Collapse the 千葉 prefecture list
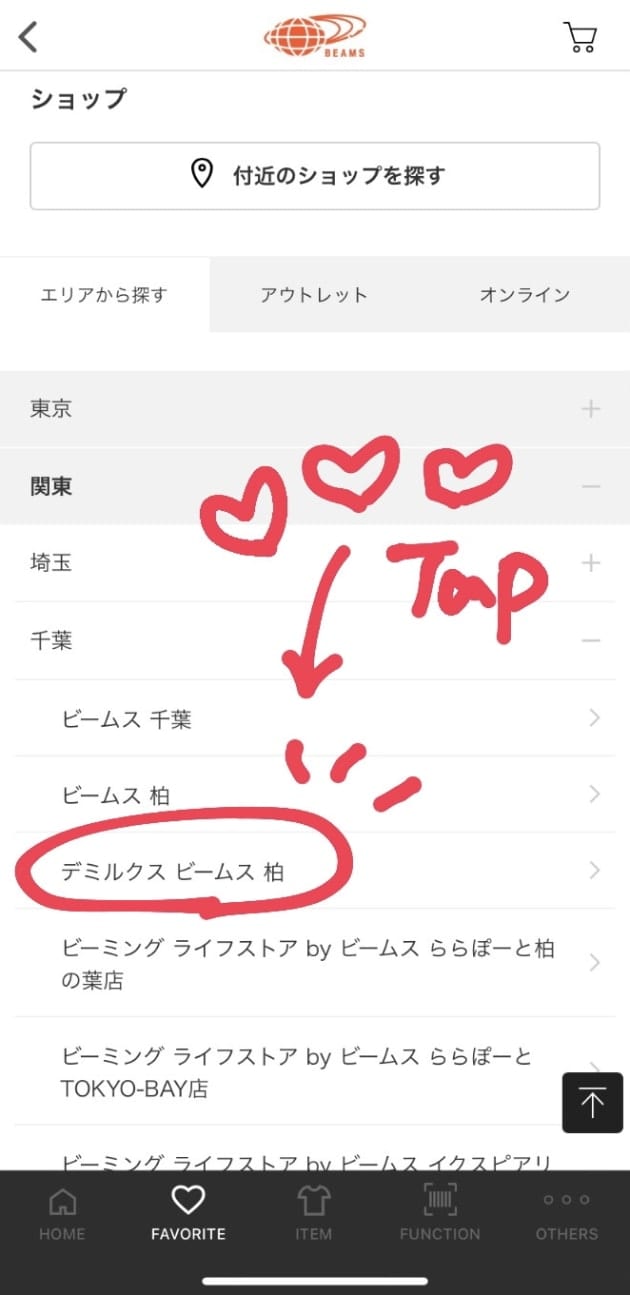This screenshot has height=1295, width=630. pos(315,641)
